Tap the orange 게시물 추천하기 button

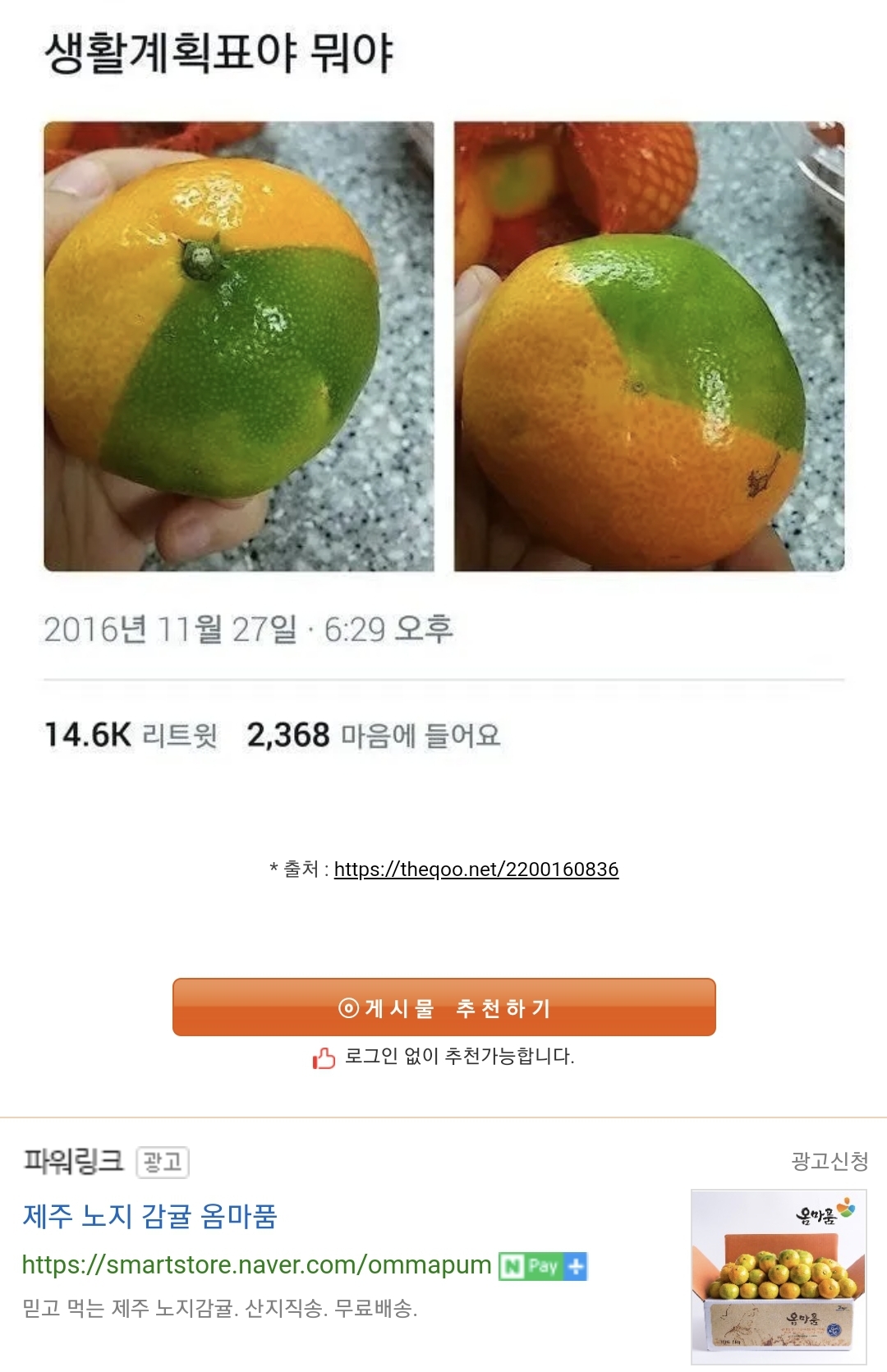[x=443, y=1007]
